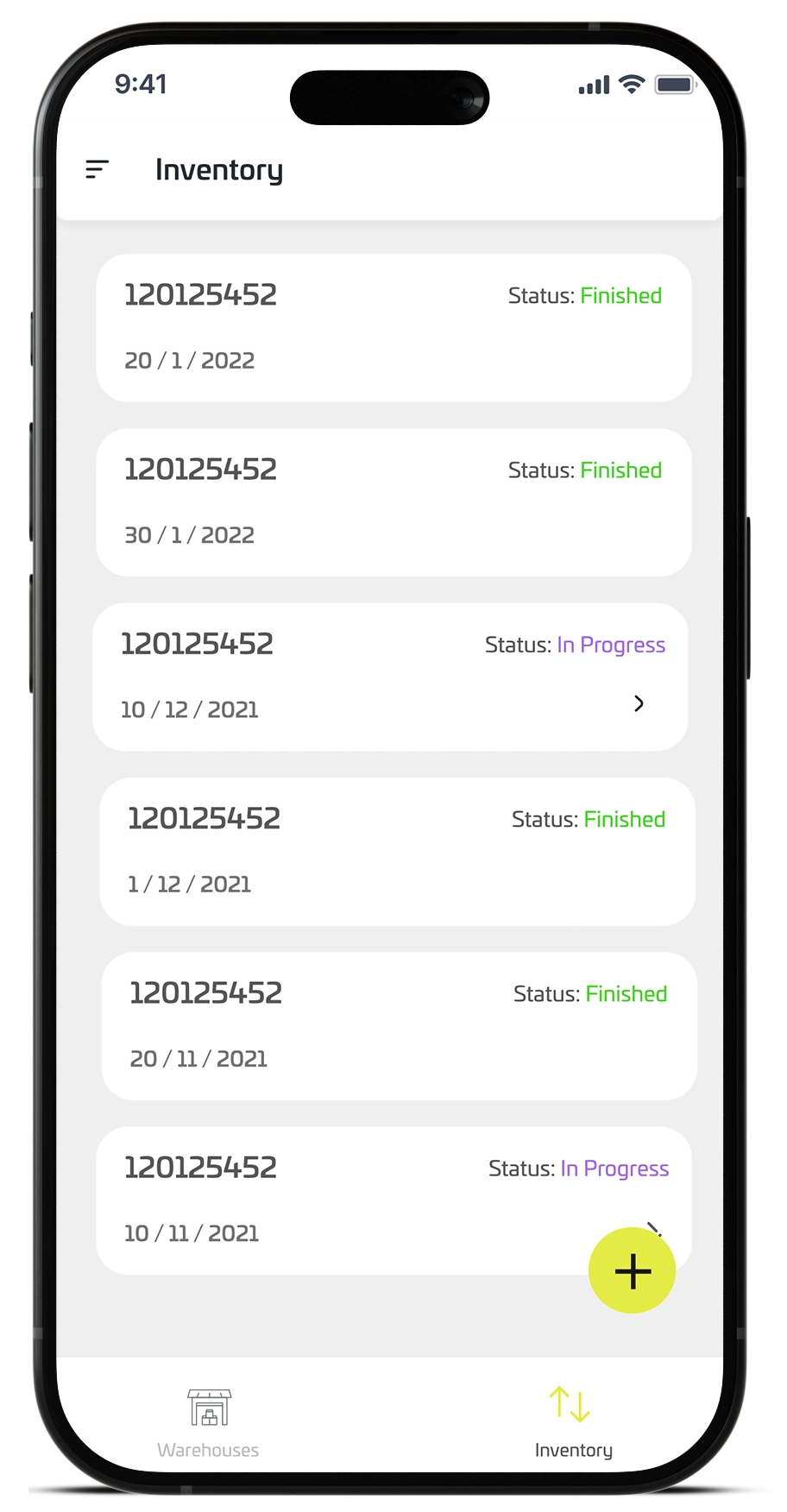
Task: Open the inventory card dated 20 / 11 / 2021
Action: pyautogui.click(x=399, y=1026)
